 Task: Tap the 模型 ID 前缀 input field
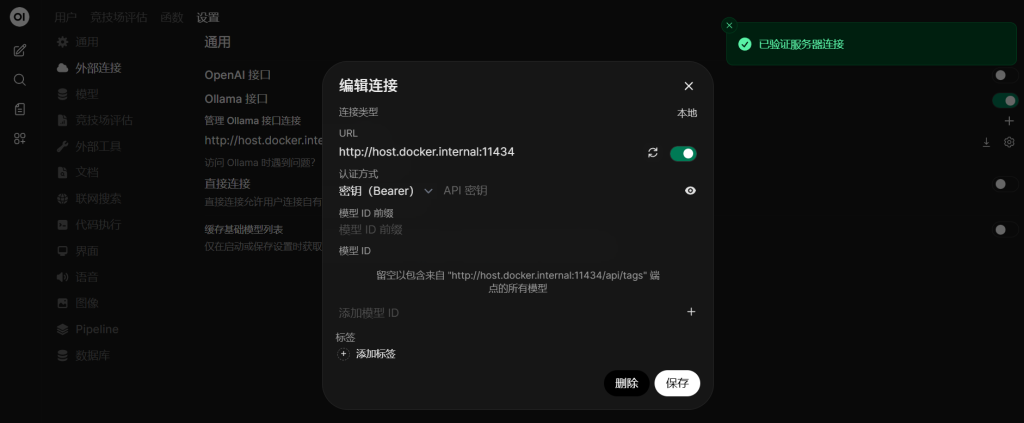point(500,229)
